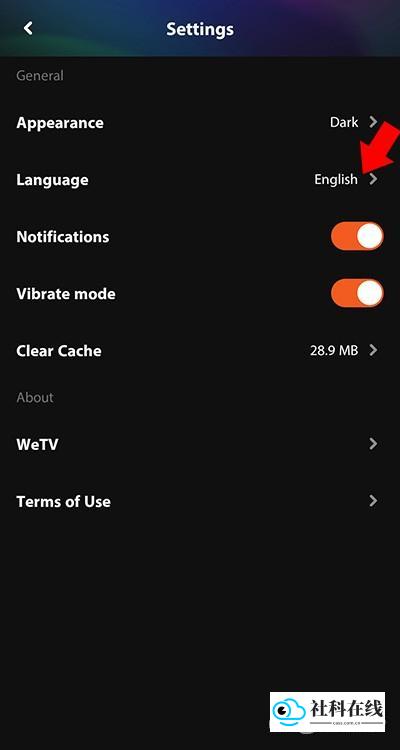Change the Language setting
The height and width of the screenshot is (750, 400).
(x=200, y=179)
